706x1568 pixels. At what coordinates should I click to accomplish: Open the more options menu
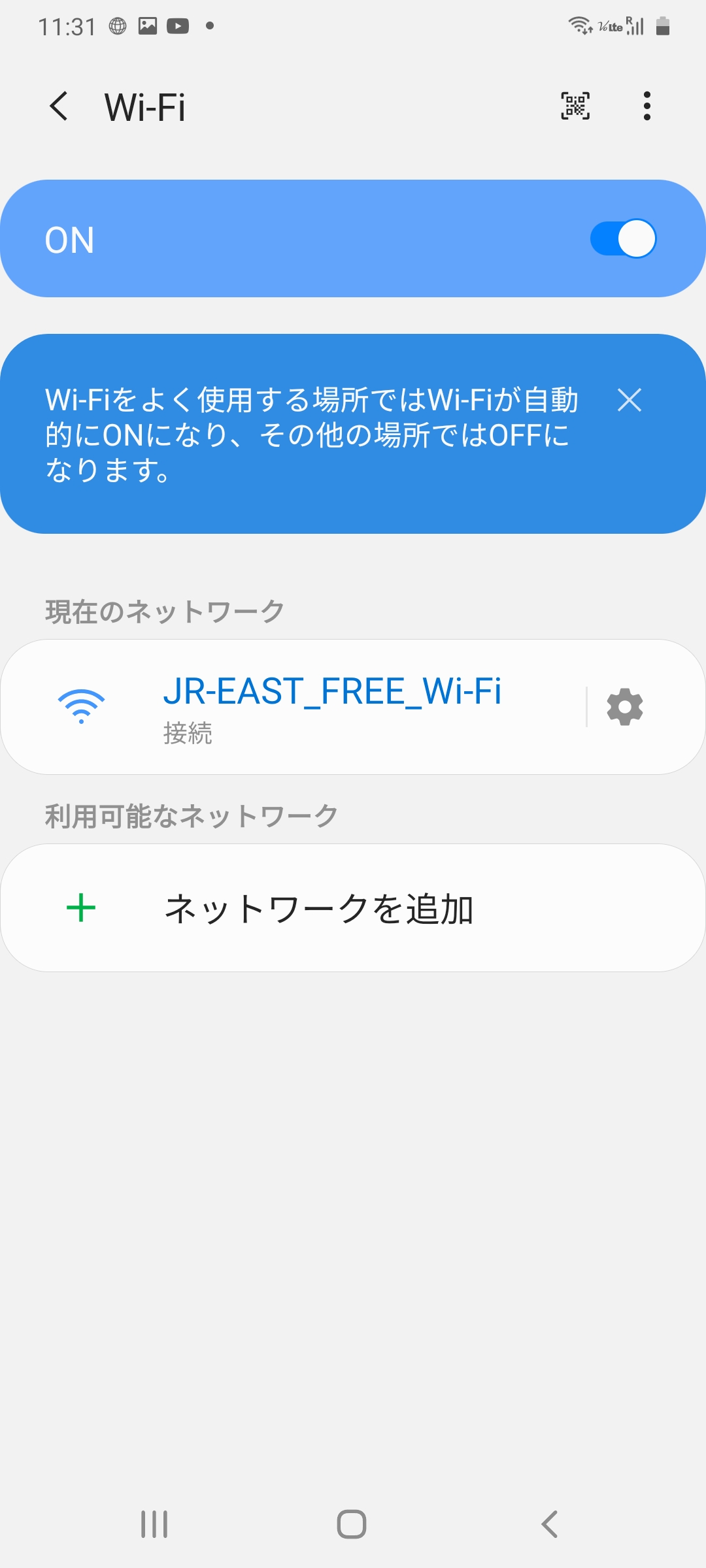point(647,106)
